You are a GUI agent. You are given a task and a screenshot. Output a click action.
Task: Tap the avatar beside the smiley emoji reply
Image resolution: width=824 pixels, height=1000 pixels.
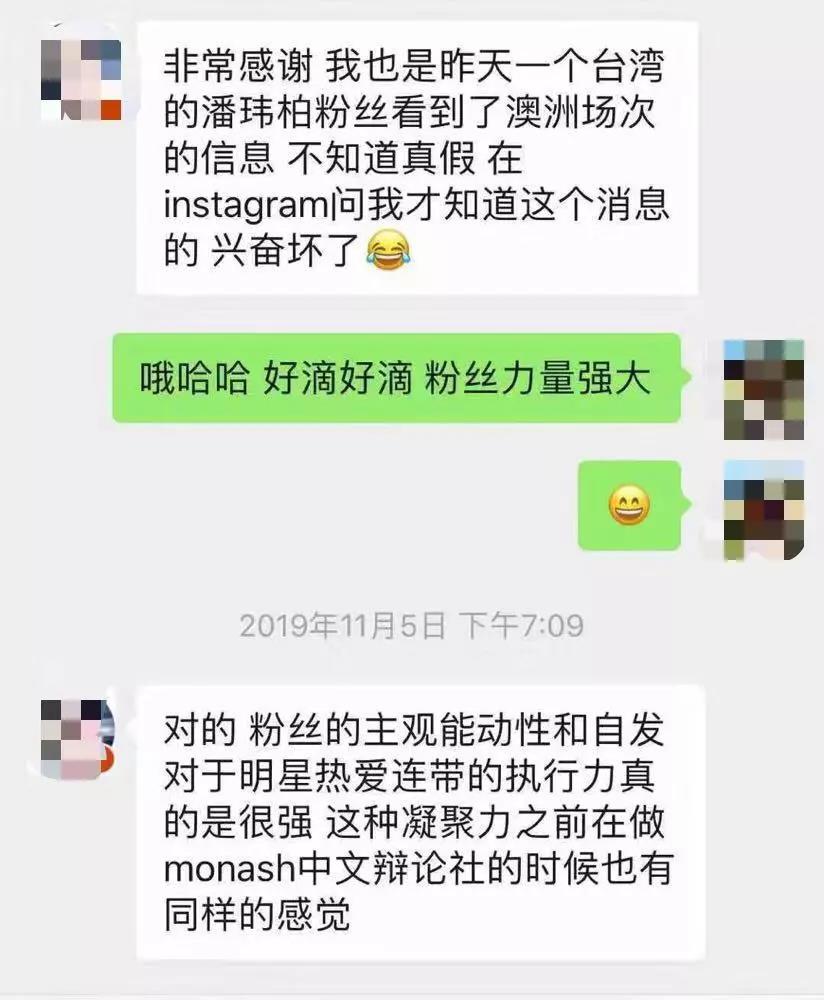pyautogui.click(x=763, y=510)
